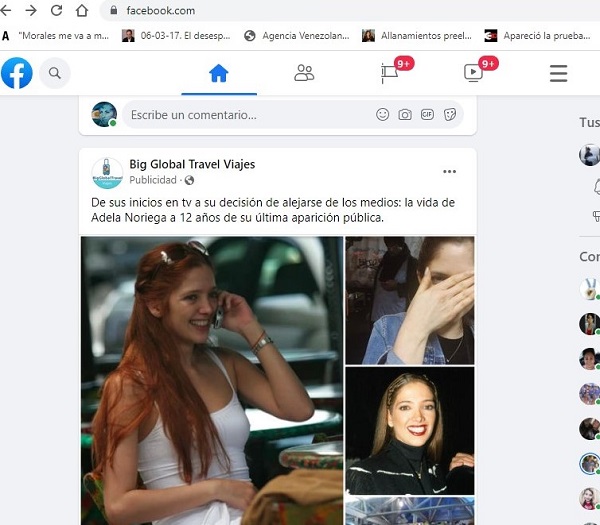Open the Agencia Venezolan... bookmark
Image resolution: width=600 pixels, height=525 pixels.
coord(298,35)
